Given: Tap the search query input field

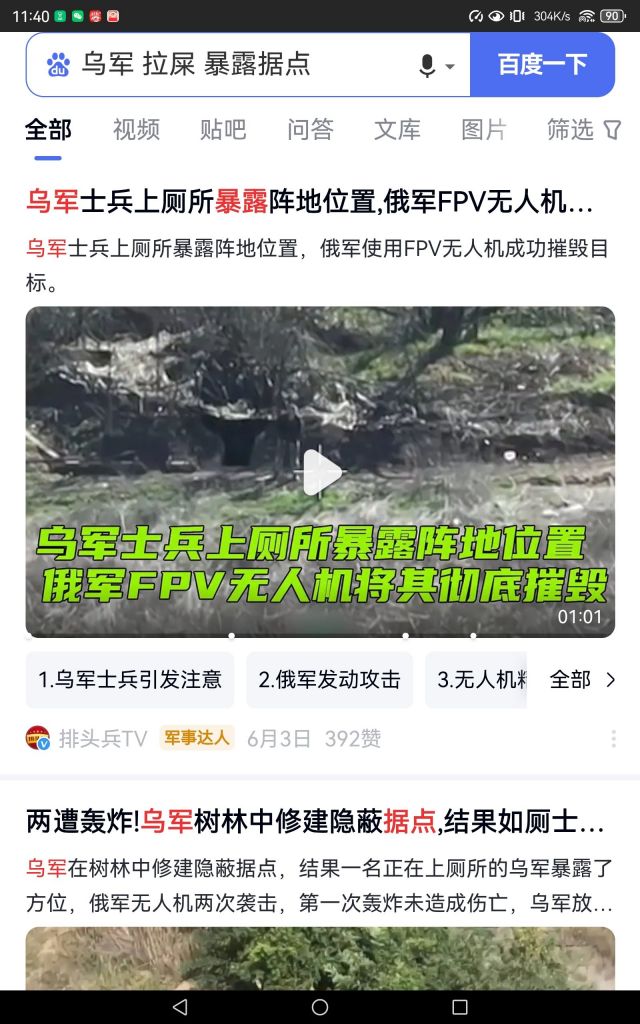Looking at the screenshot, I should (x=240, y=65).
